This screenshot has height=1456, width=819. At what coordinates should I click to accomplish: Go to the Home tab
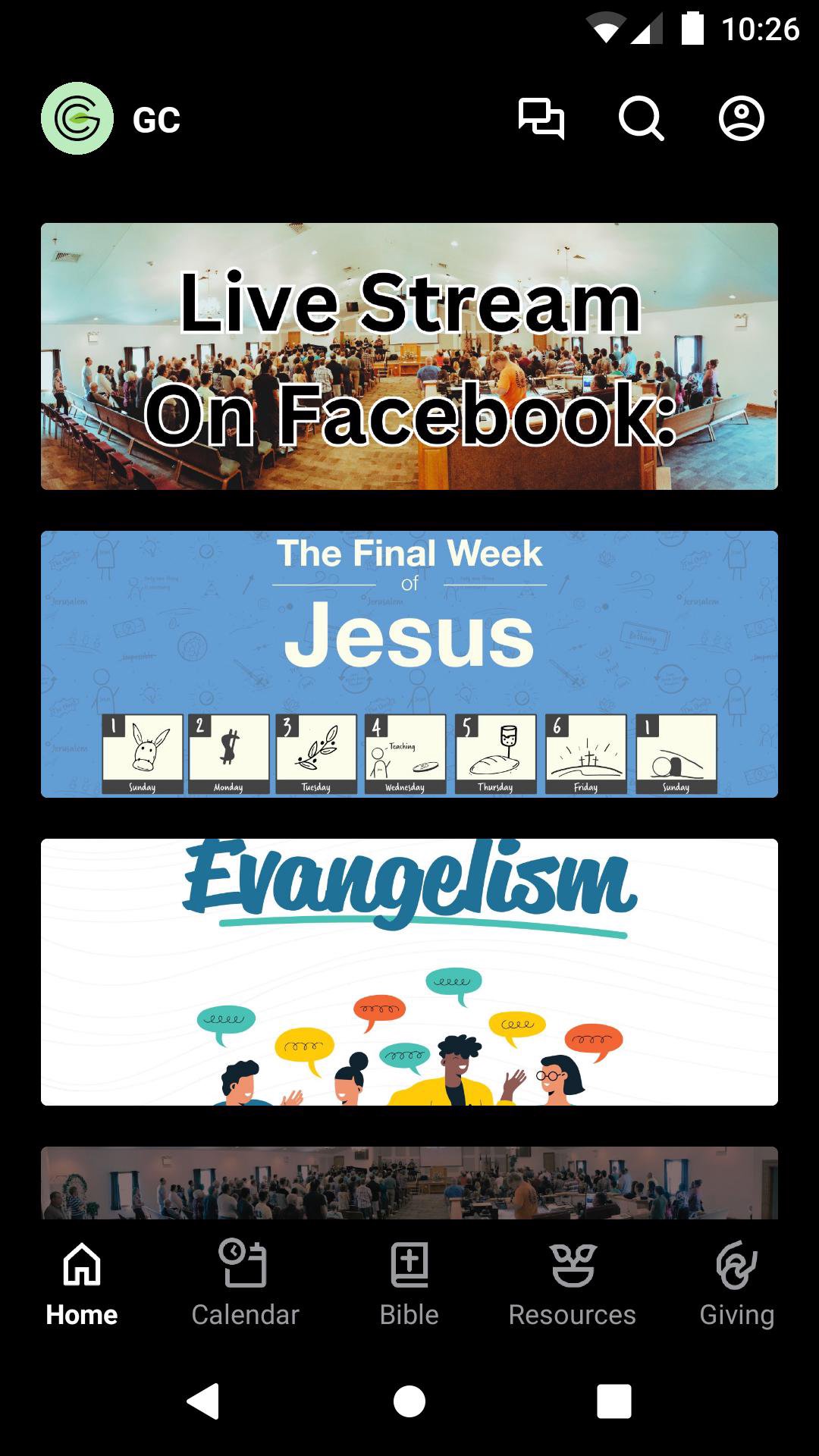coord(82,1282)
